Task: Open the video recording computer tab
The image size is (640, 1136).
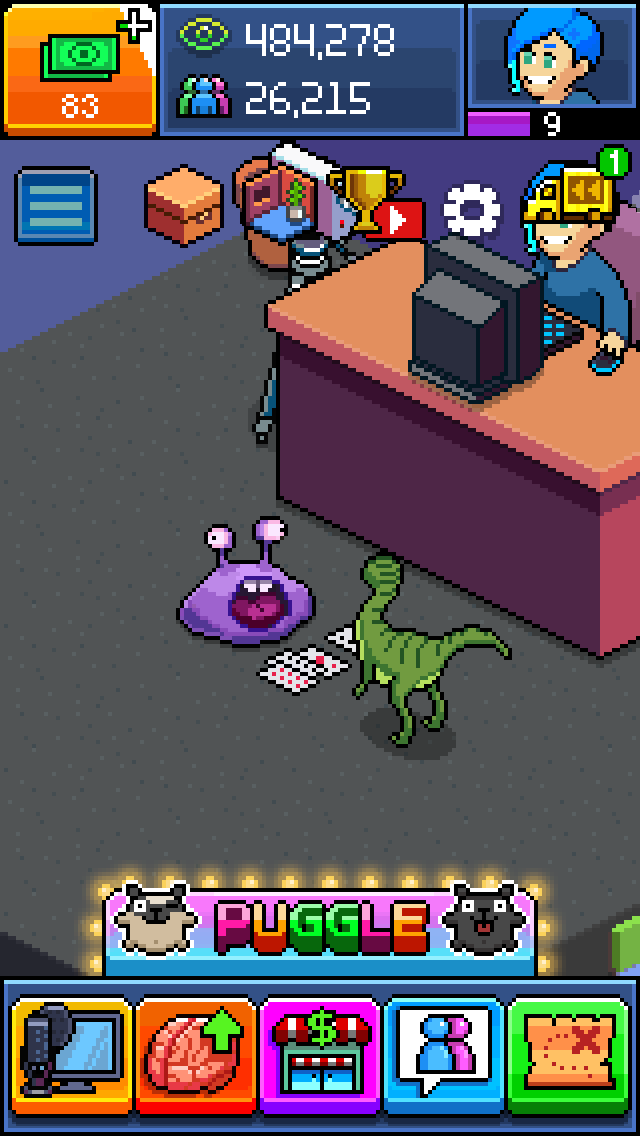Action: pos(71,1056)
